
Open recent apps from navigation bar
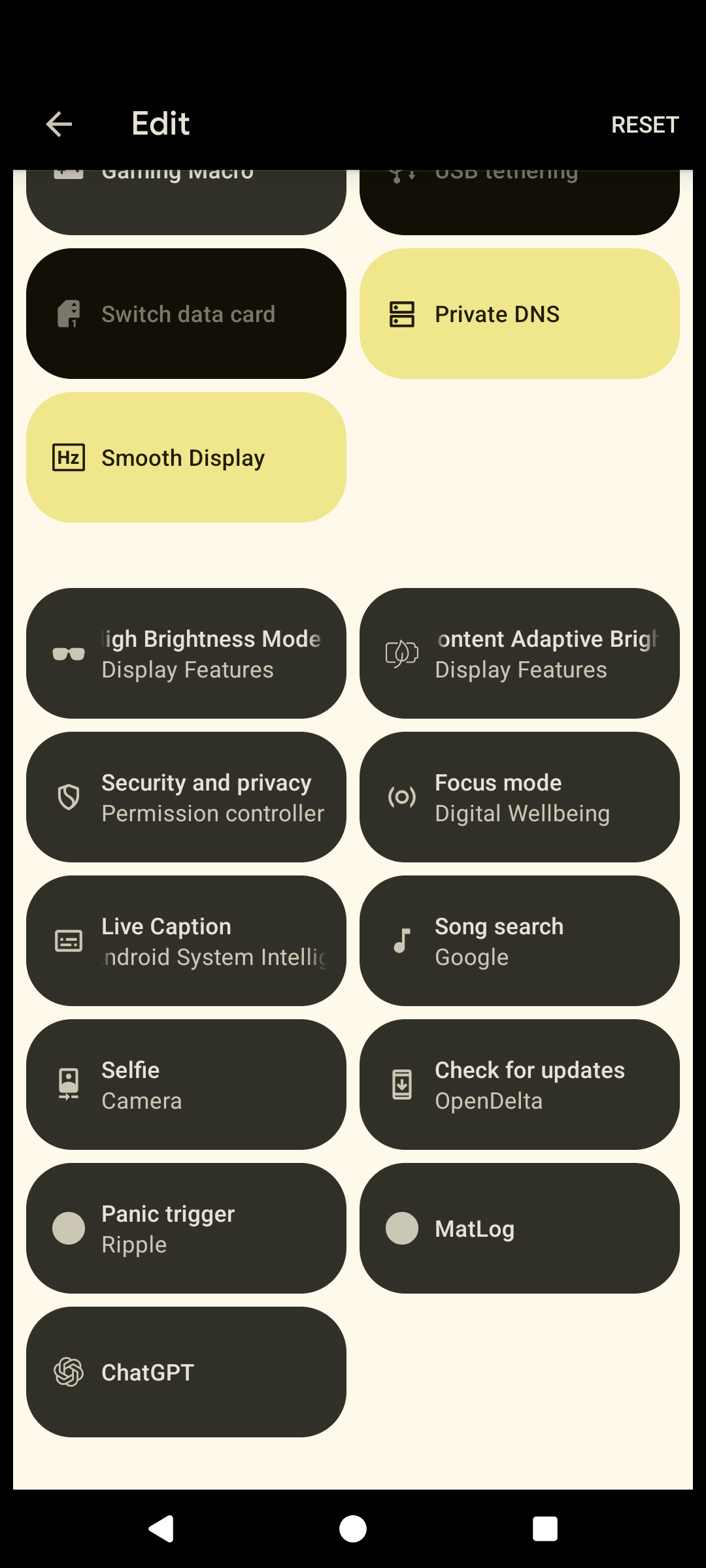point(545,1529)
